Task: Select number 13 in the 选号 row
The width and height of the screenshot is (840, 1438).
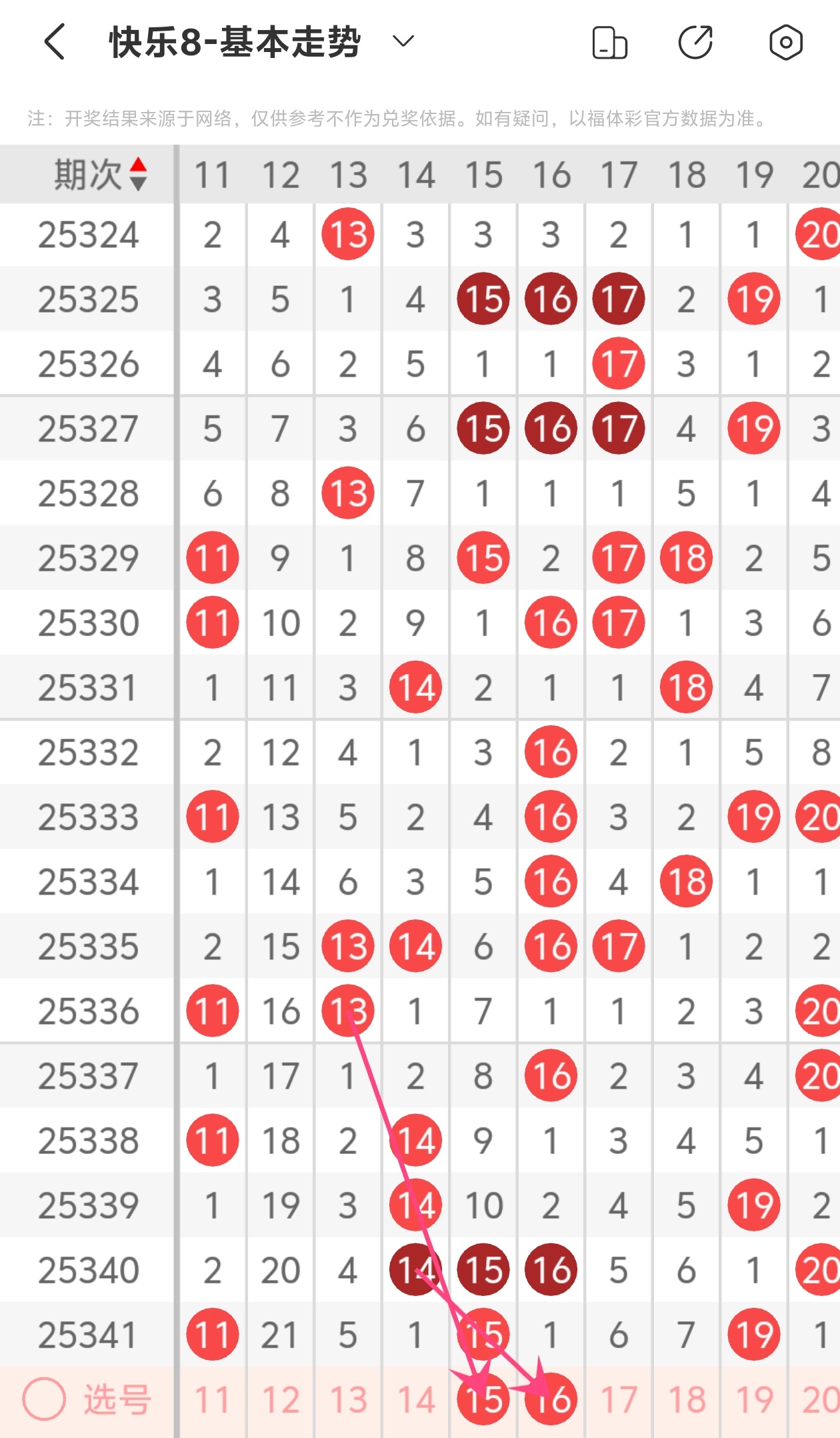Action: (349, 1400)
